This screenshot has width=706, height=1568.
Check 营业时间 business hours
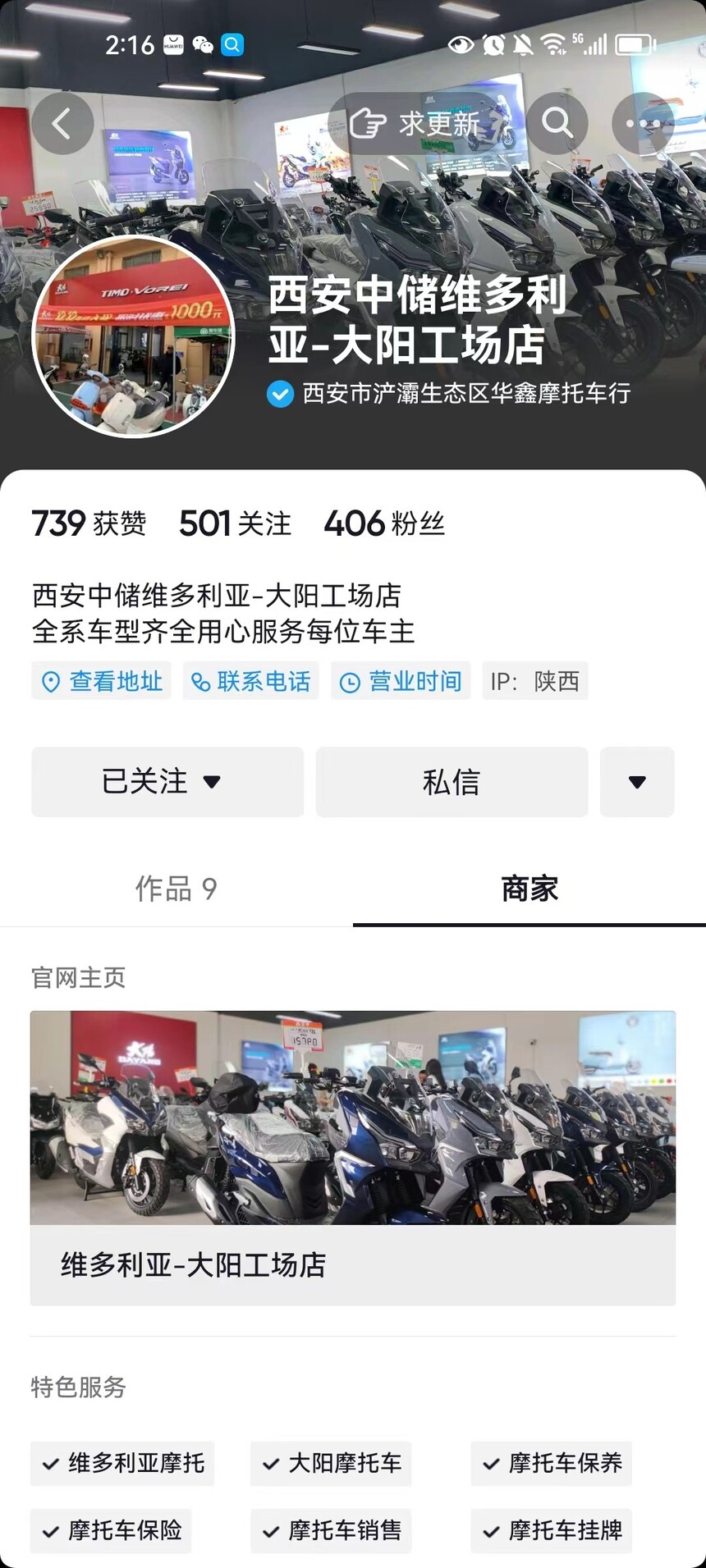coord(401,681)
